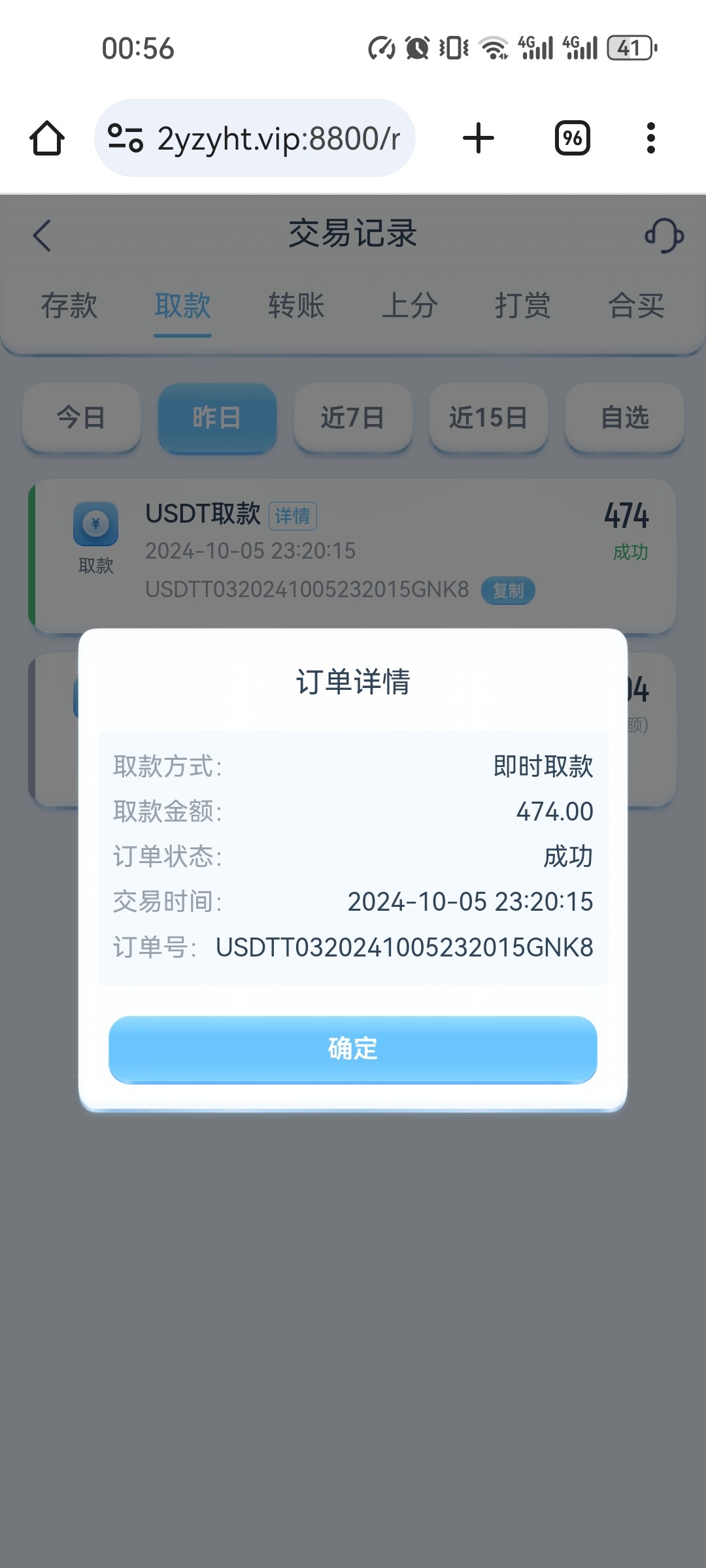Screen dimensions: 706x1568
Task: Show records from 近7日
Action: click(x=353, y=417)
